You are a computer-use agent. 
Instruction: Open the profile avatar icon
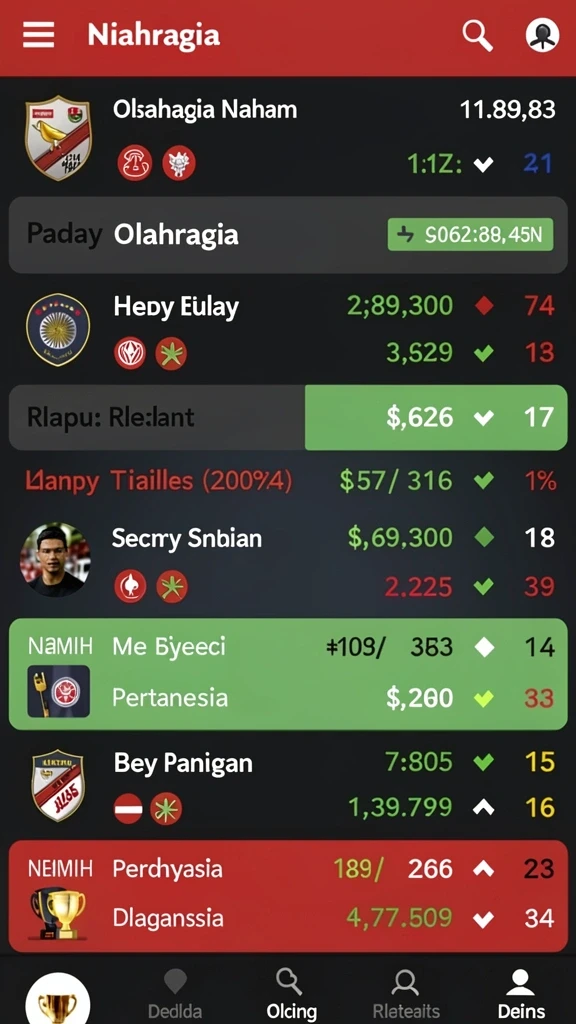543,35
